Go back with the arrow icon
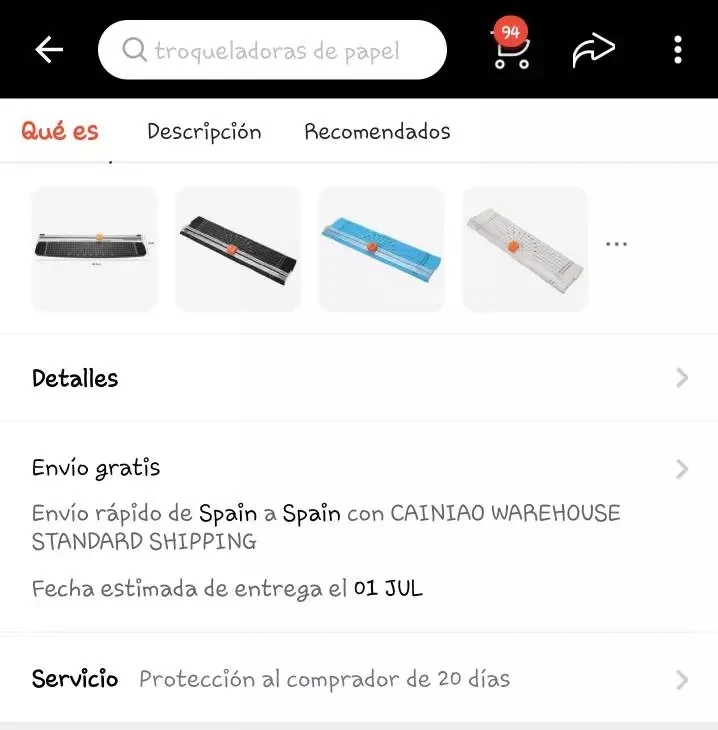718x730 pixels. [x=48, y=50]
